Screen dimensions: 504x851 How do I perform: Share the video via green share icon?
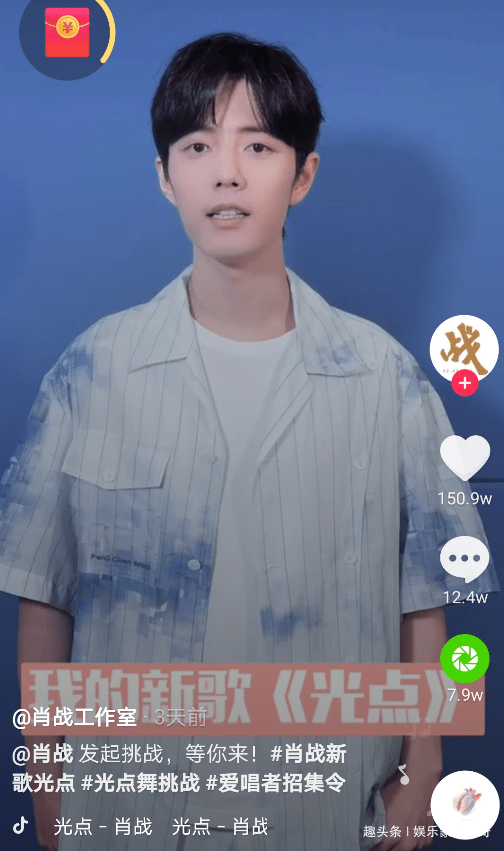[x=464, y=658]
